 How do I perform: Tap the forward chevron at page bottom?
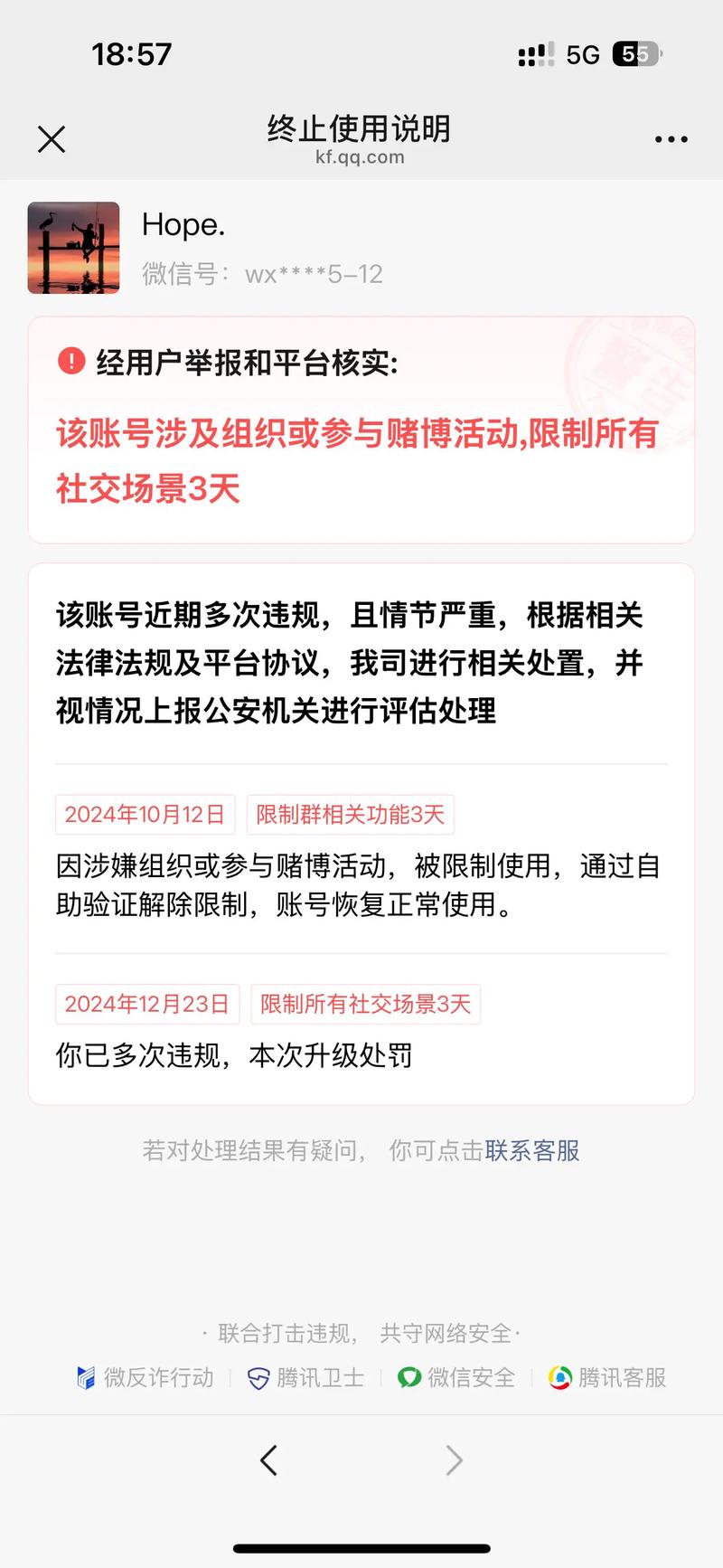click(454, 1459)
